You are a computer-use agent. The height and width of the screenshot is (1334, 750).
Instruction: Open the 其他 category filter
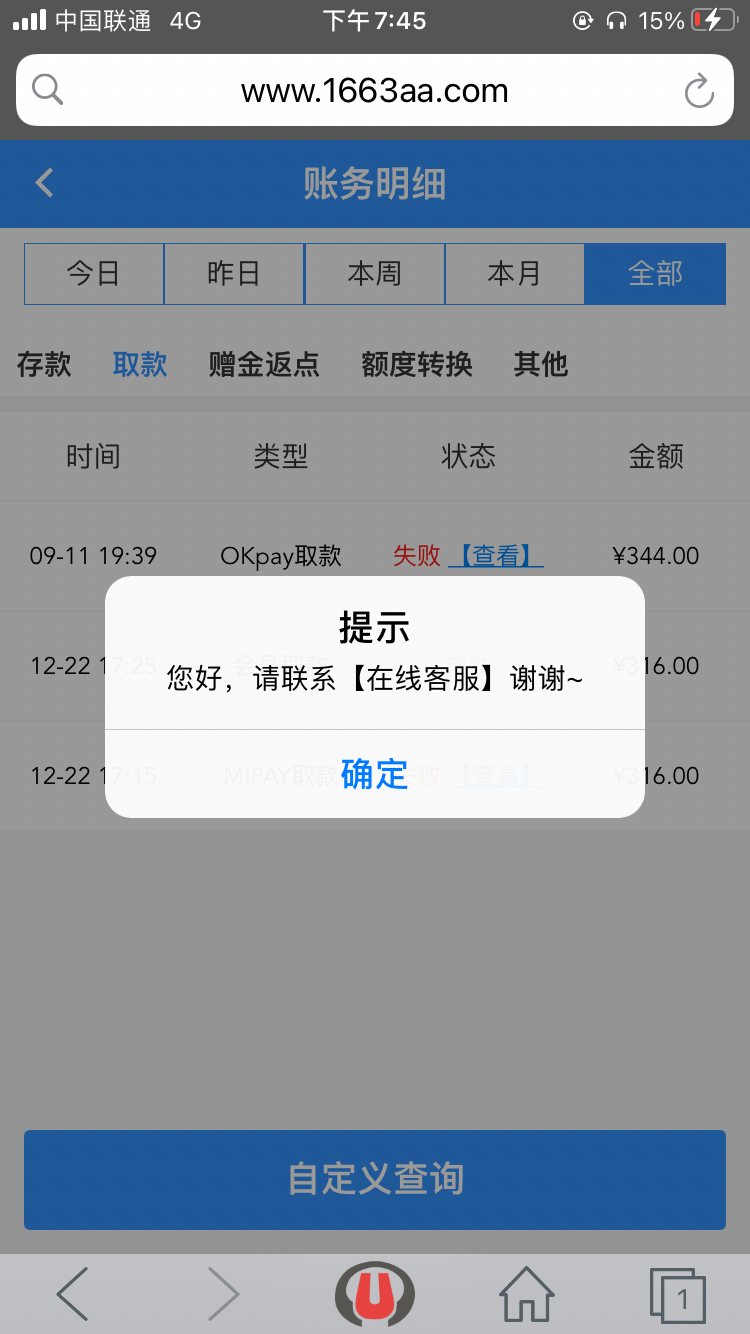(x=540, y=365)
